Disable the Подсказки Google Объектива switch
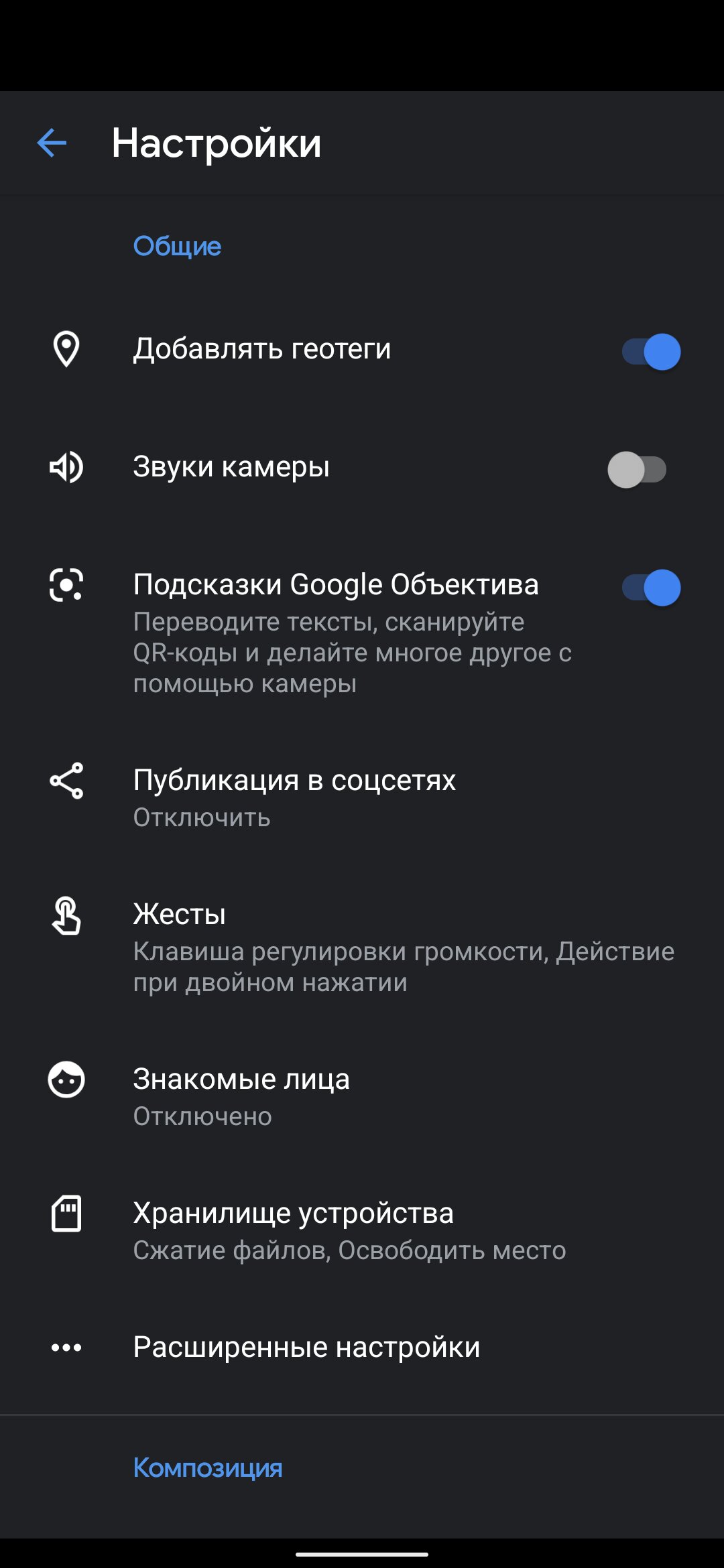 (x=651, y=588)
